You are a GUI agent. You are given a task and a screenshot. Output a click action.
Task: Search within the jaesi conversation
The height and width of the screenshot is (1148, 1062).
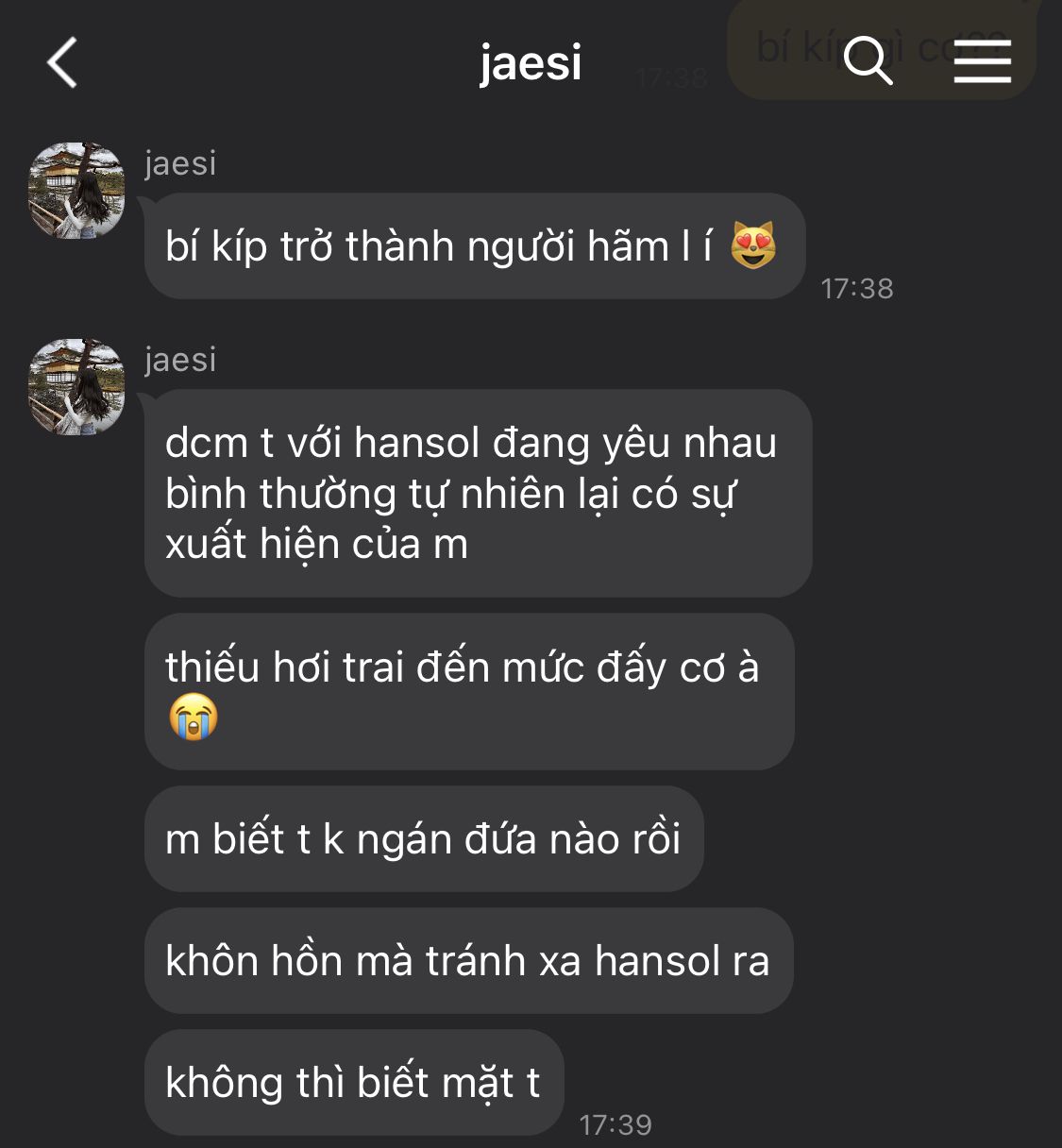(x=868, y=61)
